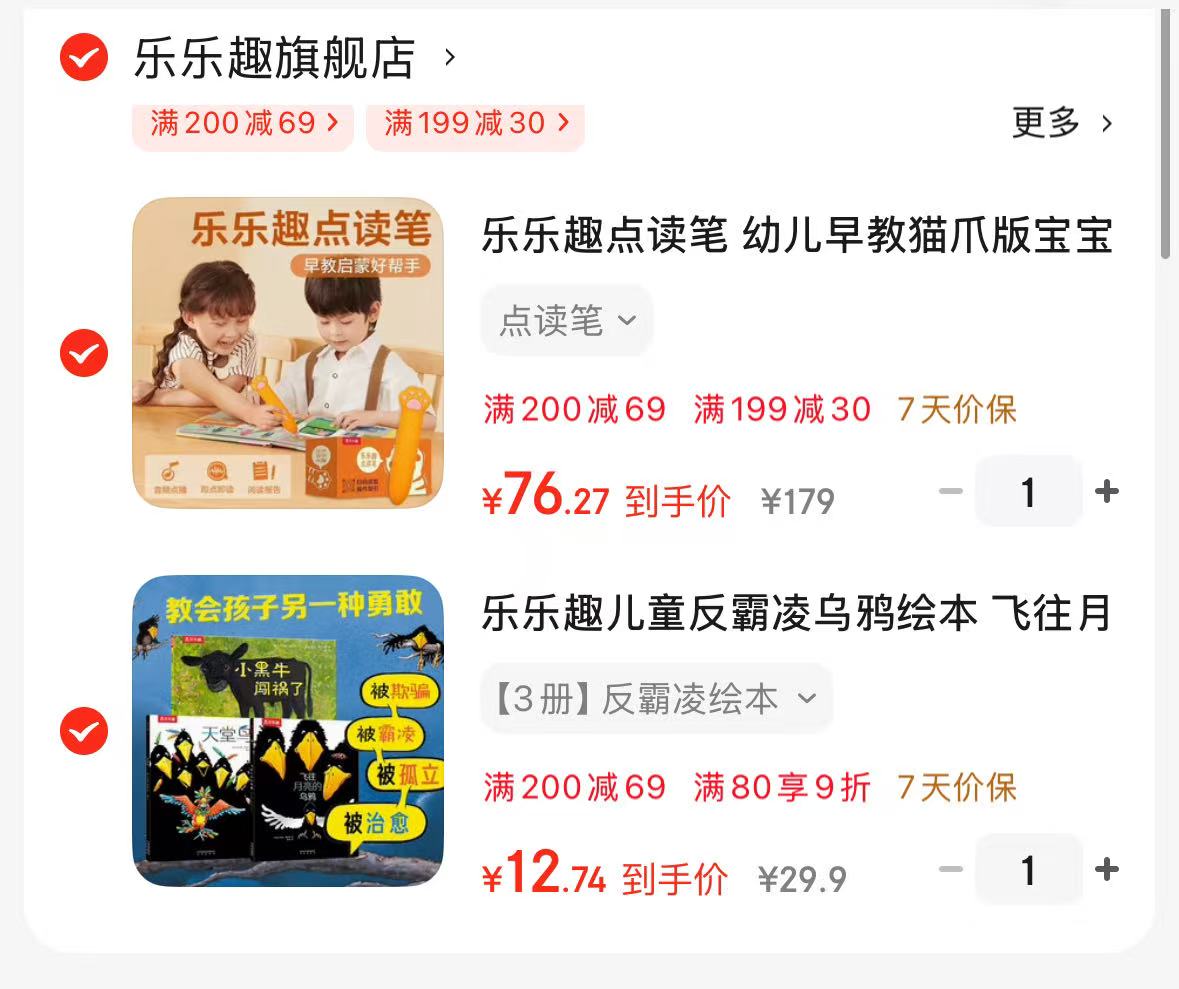This screenshot has height=989, width=1179.
Task: Edit the quantity field of the 反霸凌绘本
Action: [x=1028, y=869]
